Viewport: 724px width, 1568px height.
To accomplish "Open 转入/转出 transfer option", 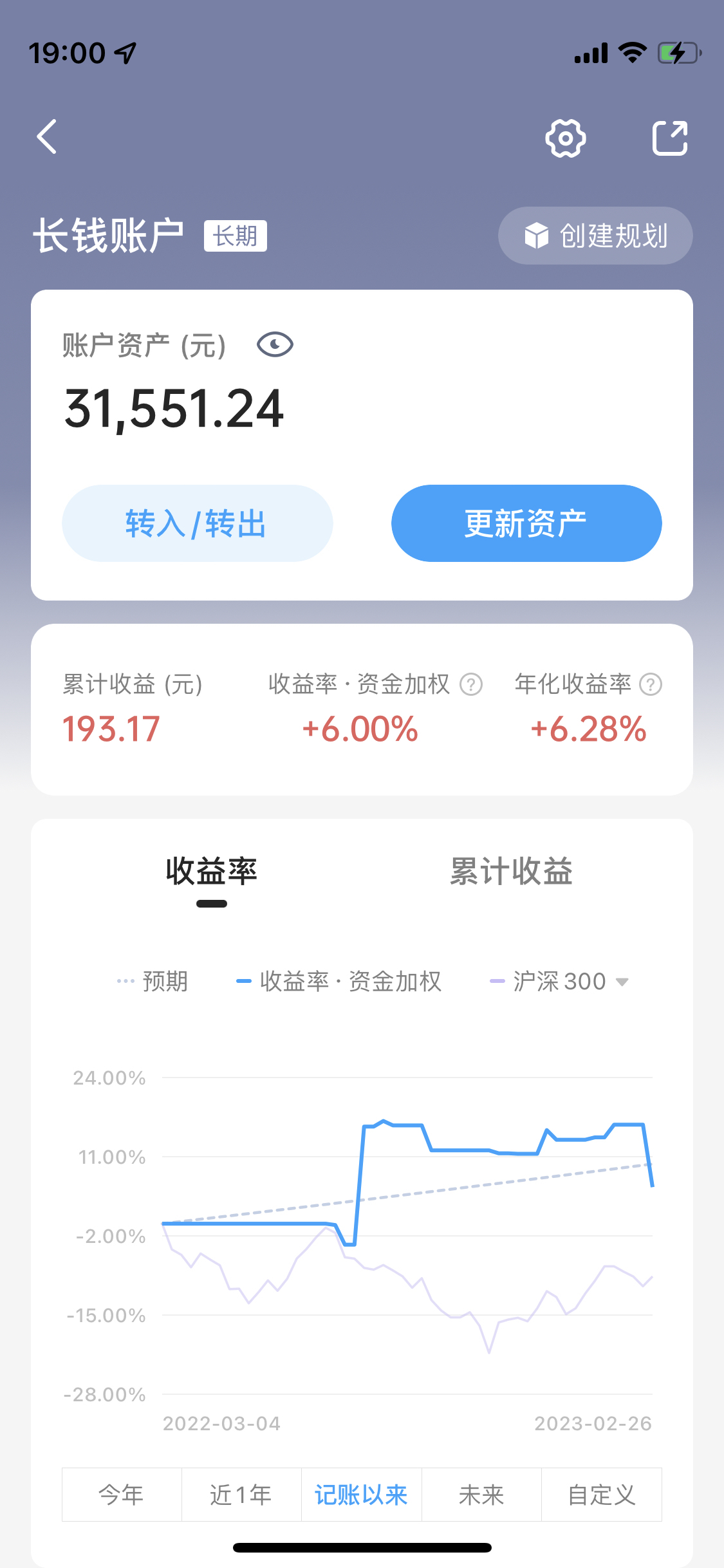I will pyautogui.click(x=197, y=523).
